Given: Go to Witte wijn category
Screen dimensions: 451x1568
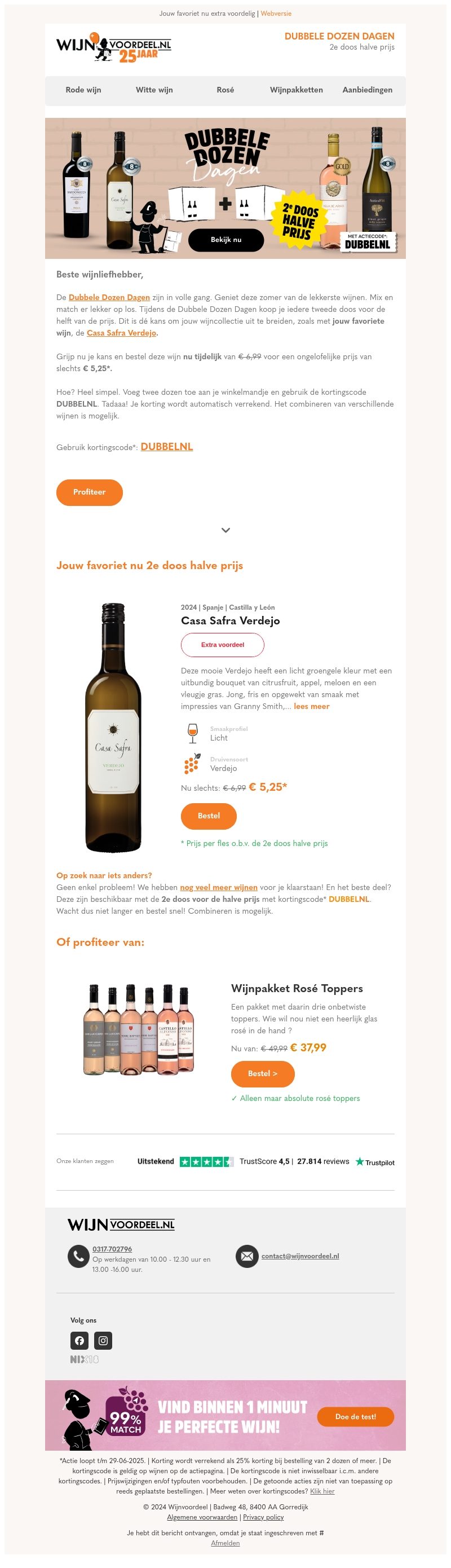Looking at the screenshot, I should click(x=154, y=90).
